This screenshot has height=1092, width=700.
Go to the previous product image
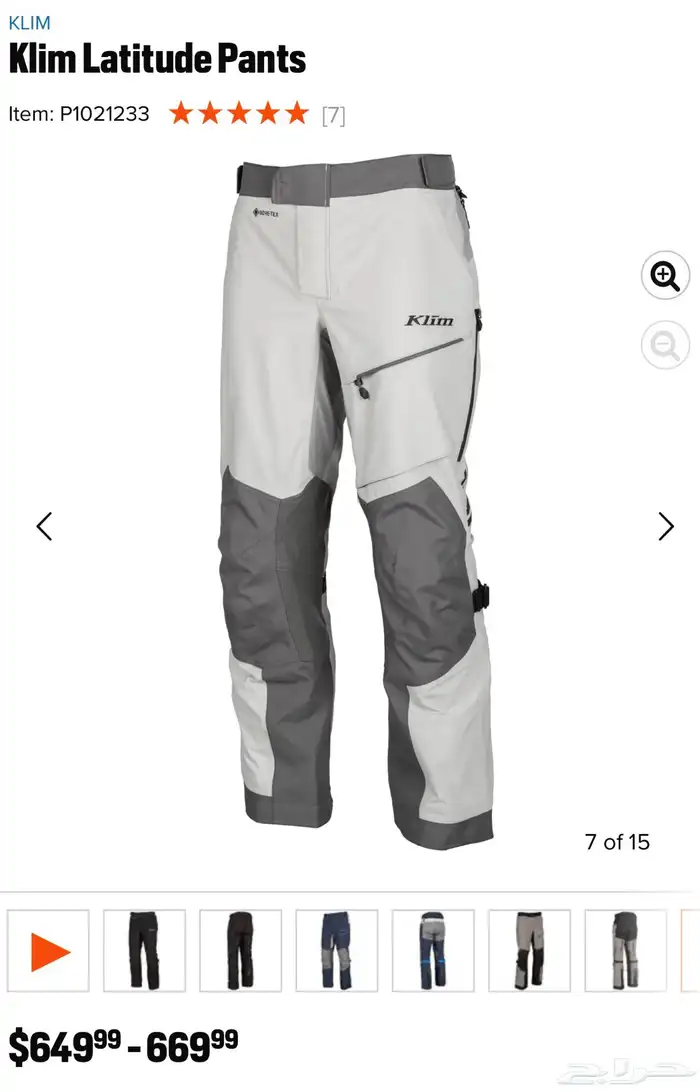click(x=44, y=526)
